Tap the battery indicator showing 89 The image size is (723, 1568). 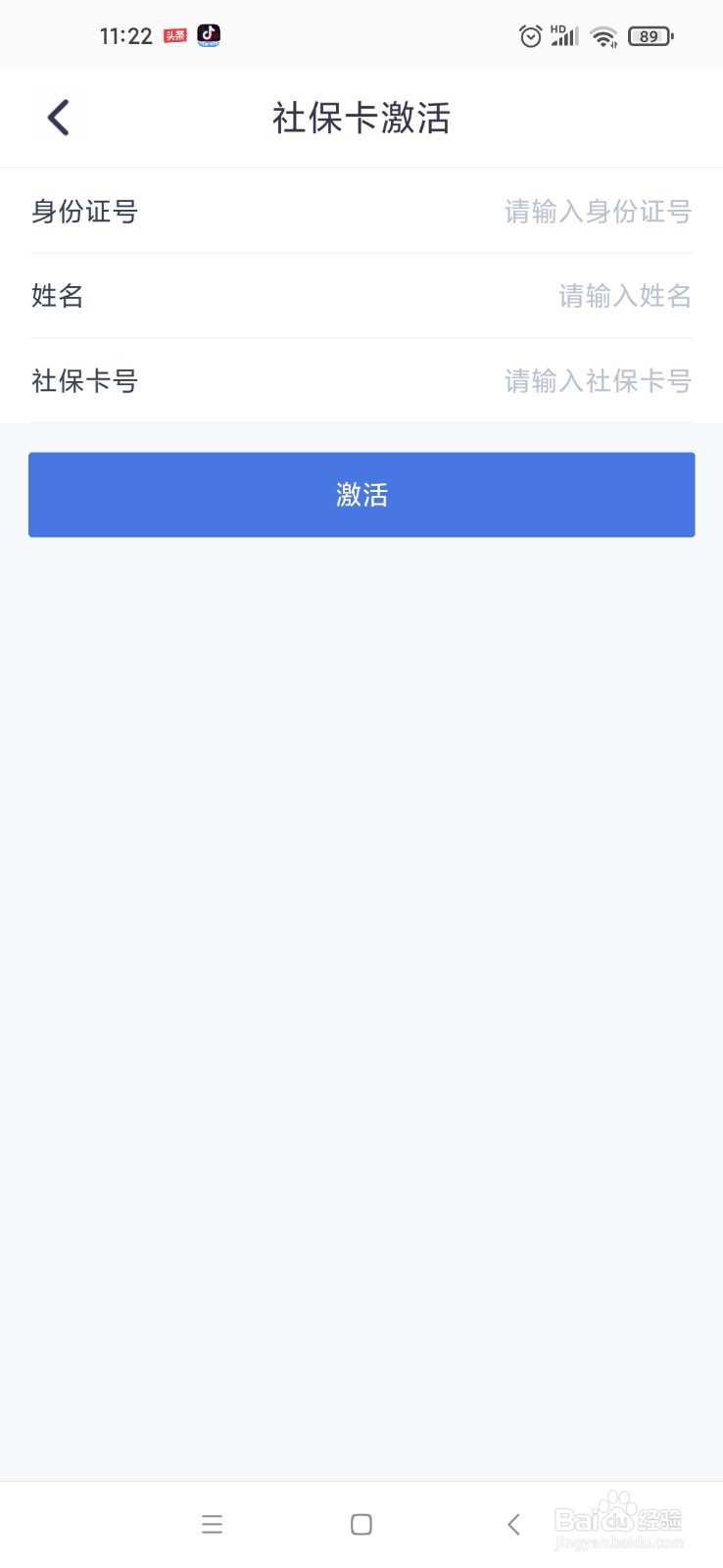(x=648, y=35)
